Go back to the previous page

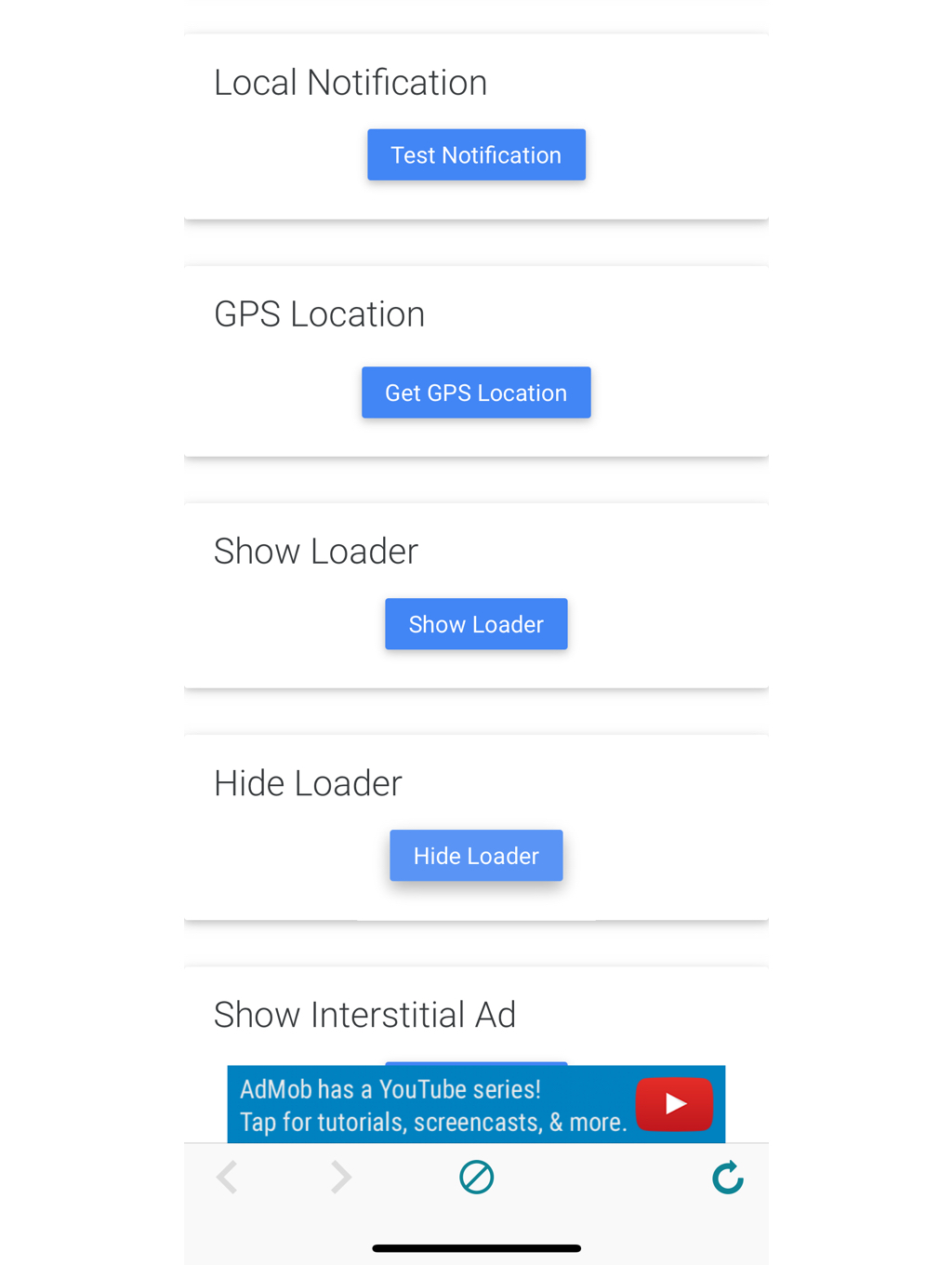point(227,1178)
